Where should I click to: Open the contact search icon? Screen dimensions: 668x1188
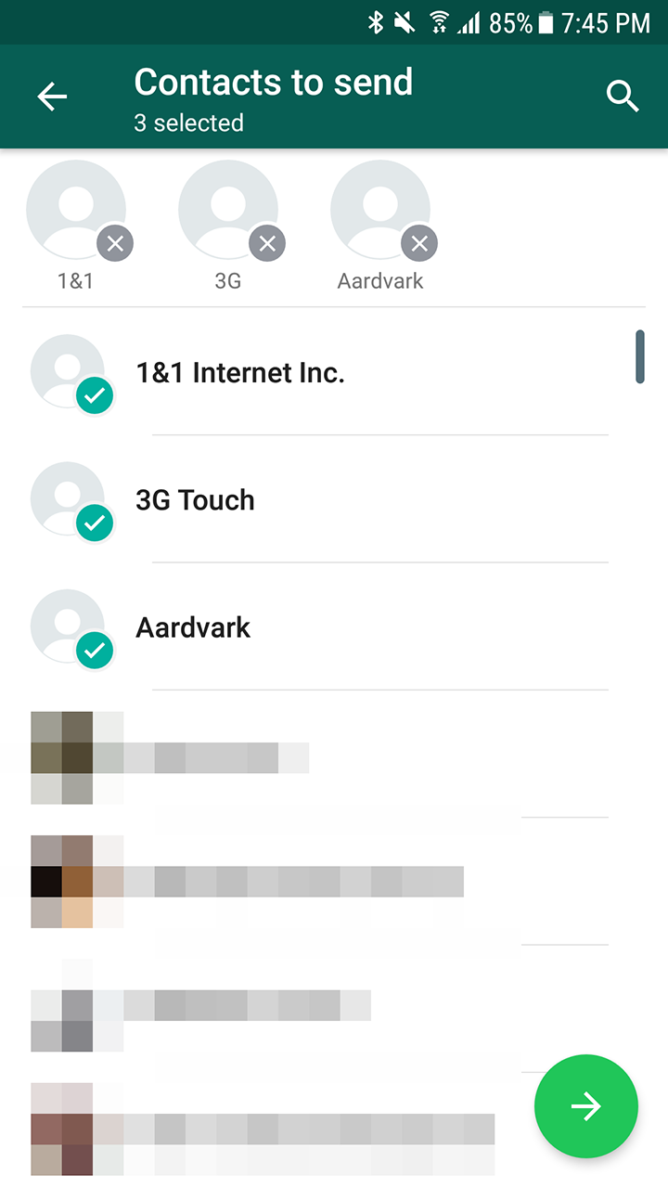tap(623, 97)
